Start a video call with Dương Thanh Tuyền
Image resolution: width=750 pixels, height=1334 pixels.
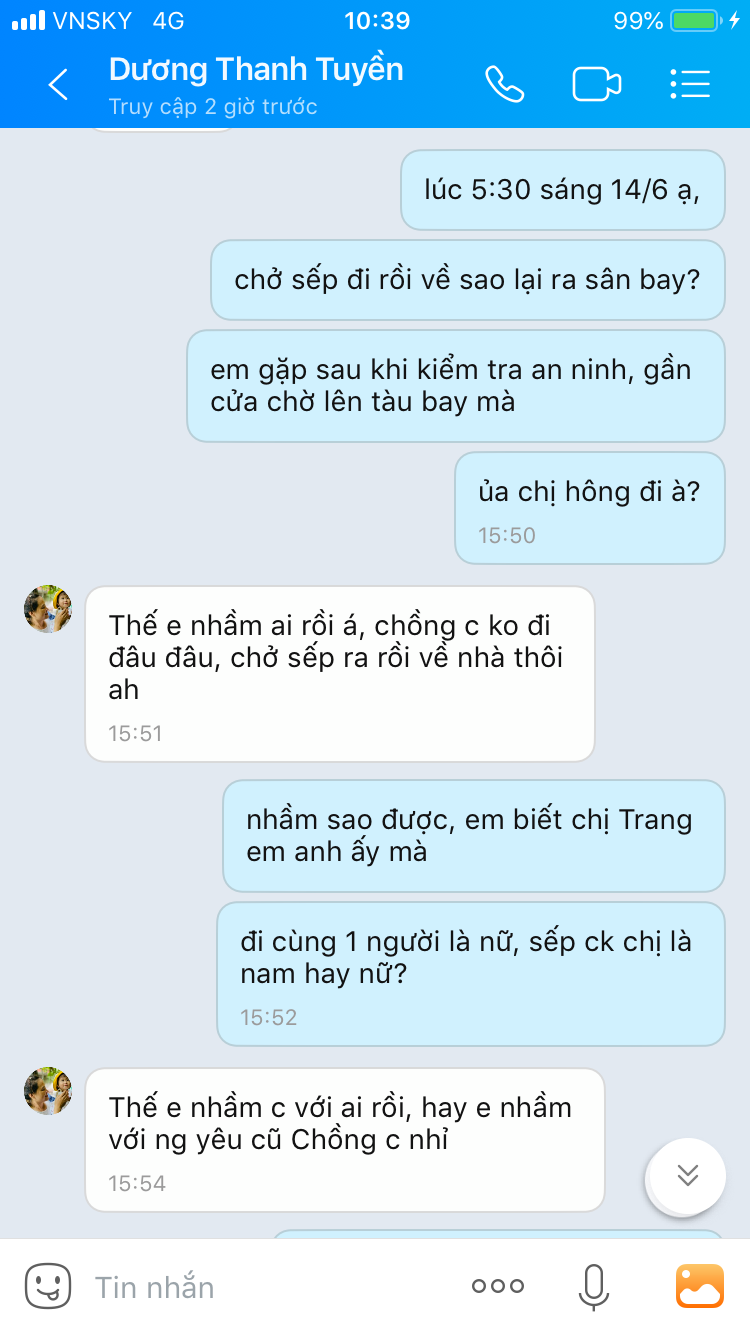pyautogui.click(x=596, y=85)
